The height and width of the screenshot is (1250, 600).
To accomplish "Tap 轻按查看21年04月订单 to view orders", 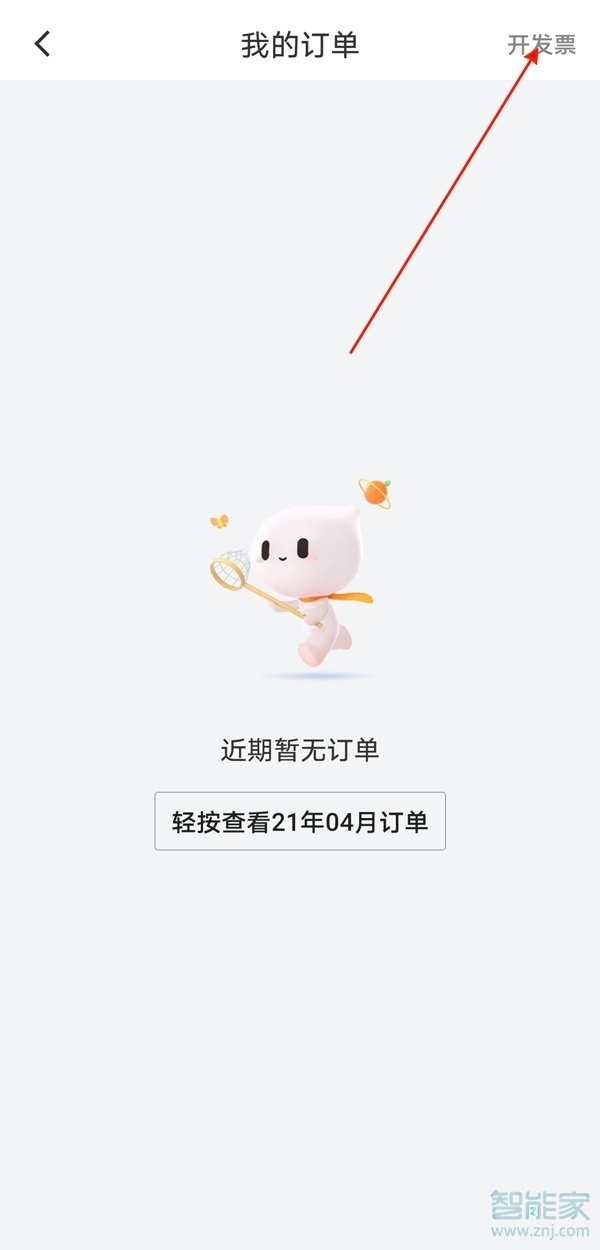I will 300,821.
